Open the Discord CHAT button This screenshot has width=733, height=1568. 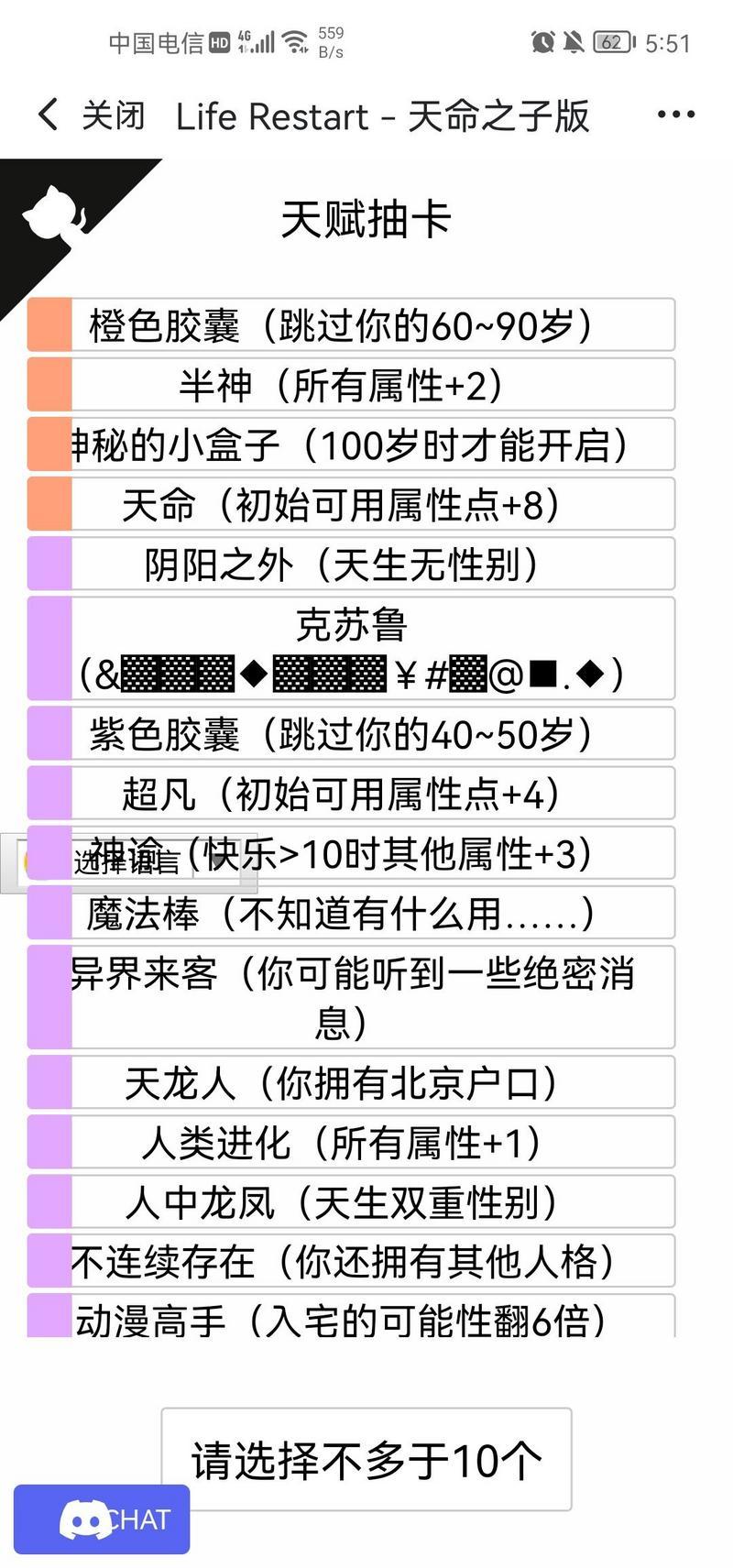pyautogui.click(x=102, y=1519)
